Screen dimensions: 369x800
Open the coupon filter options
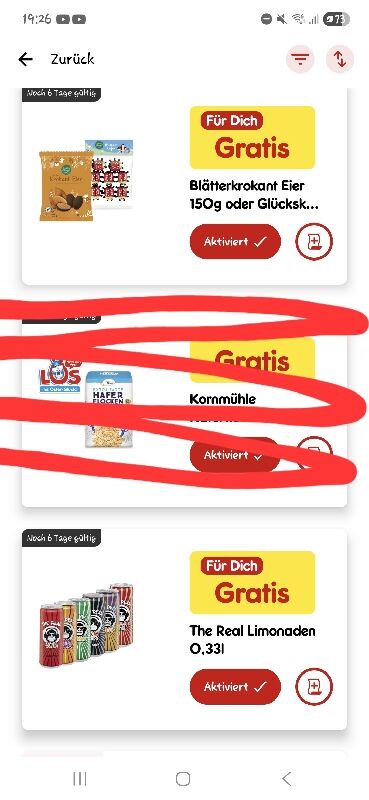click(300, 60)
